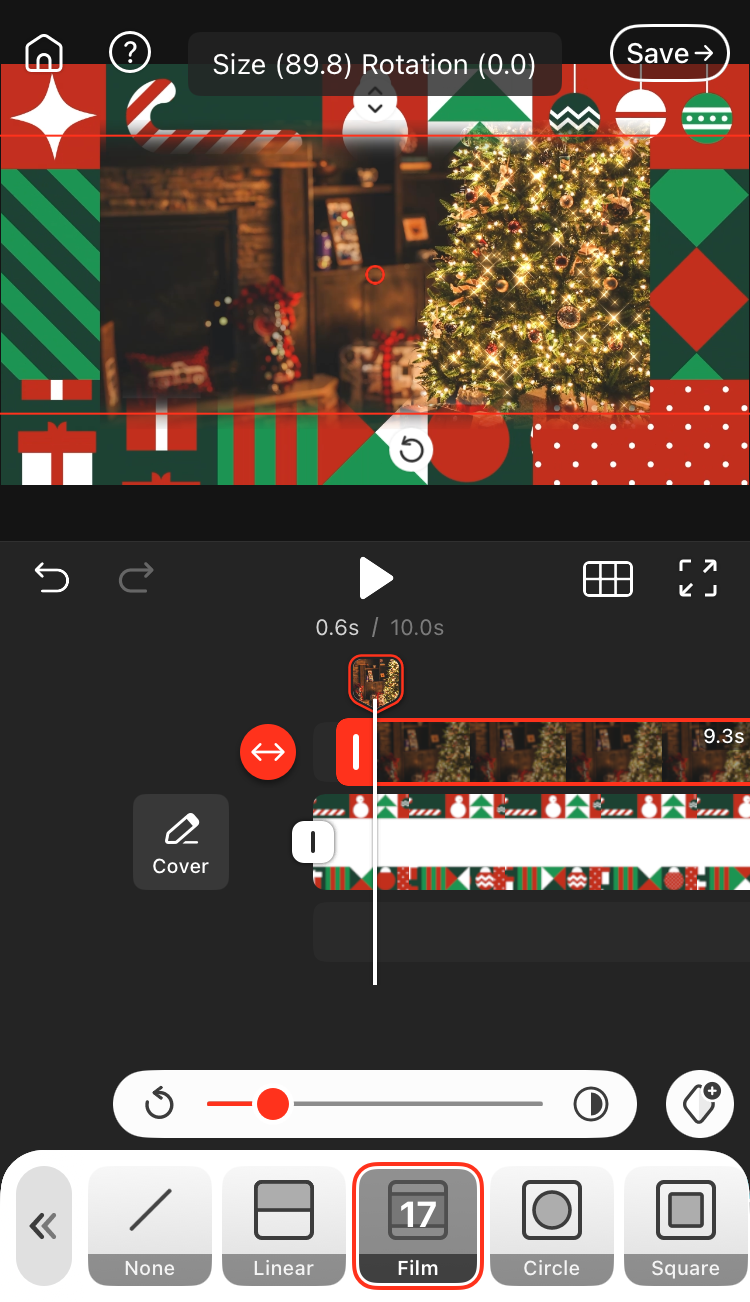
Task: Select the None mask
Action: [150, 1225]
